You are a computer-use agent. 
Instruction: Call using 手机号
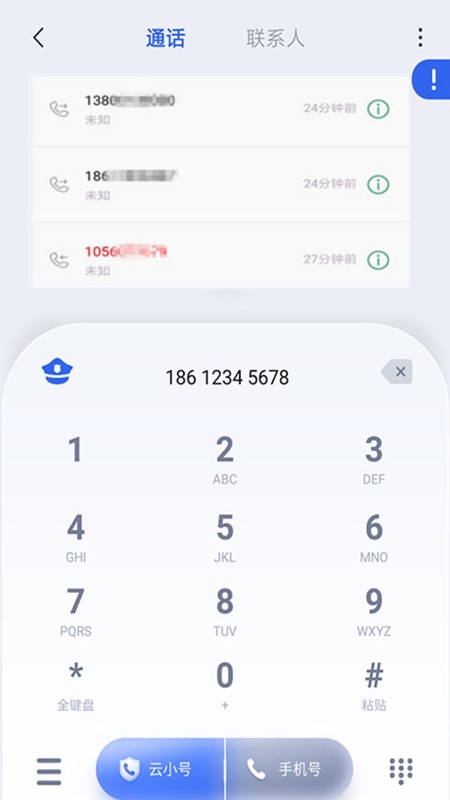coord(289,769)
